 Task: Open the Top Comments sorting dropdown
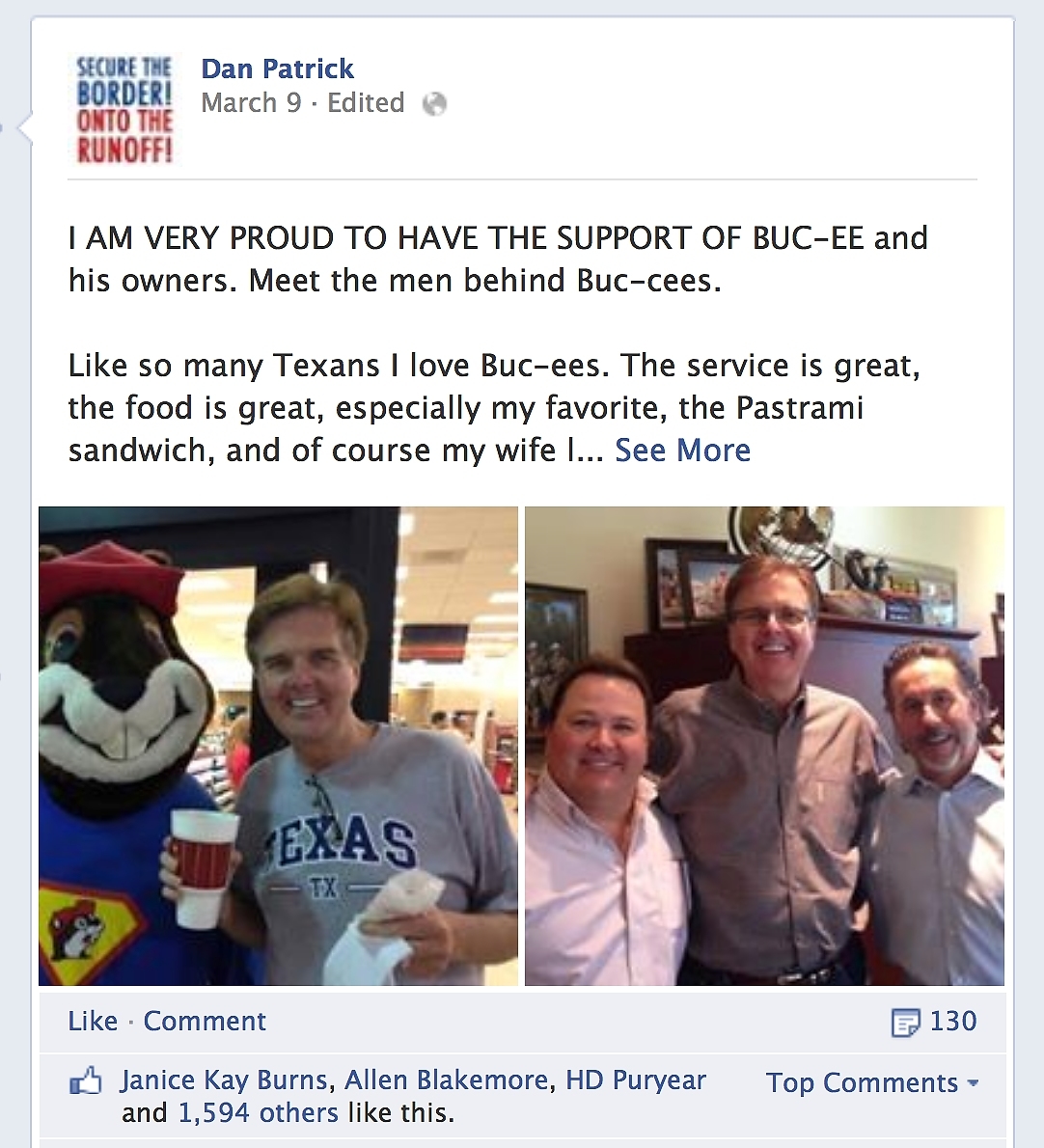pos(872,1082)
